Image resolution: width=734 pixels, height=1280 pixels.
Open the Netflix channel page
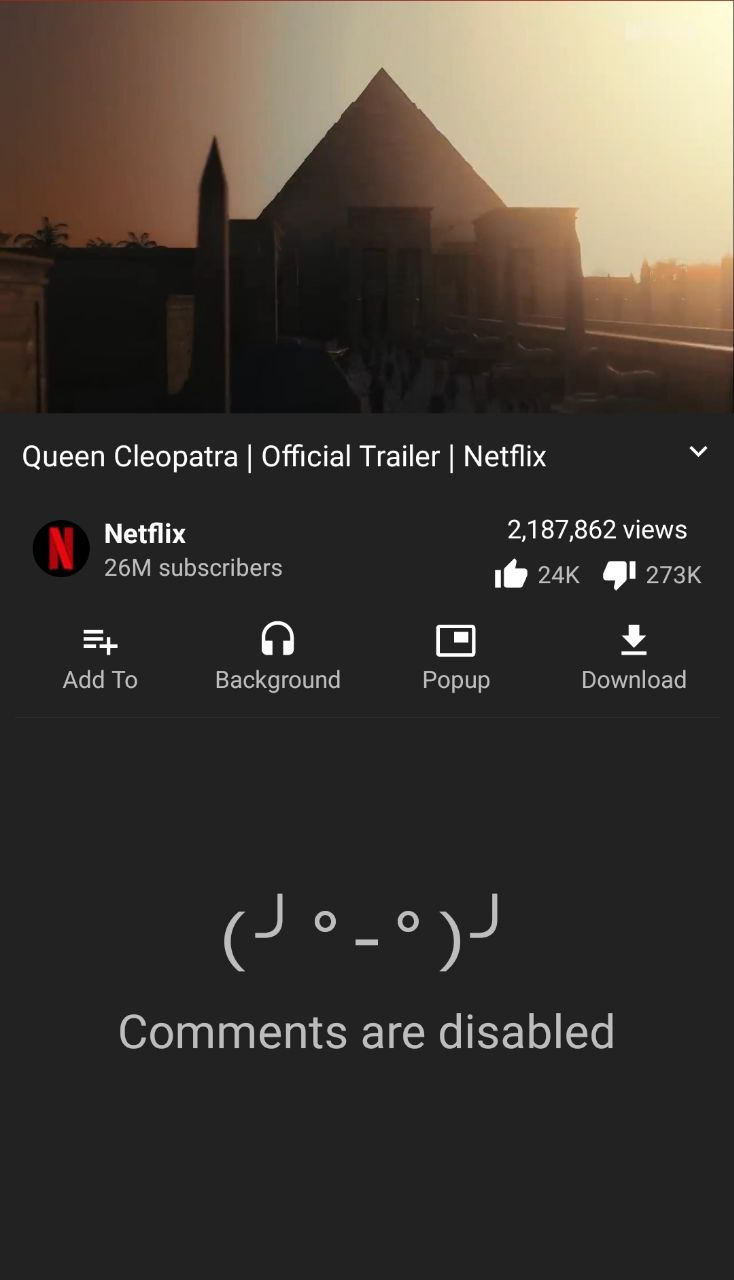pyautogui.click(x=145, y=548)
